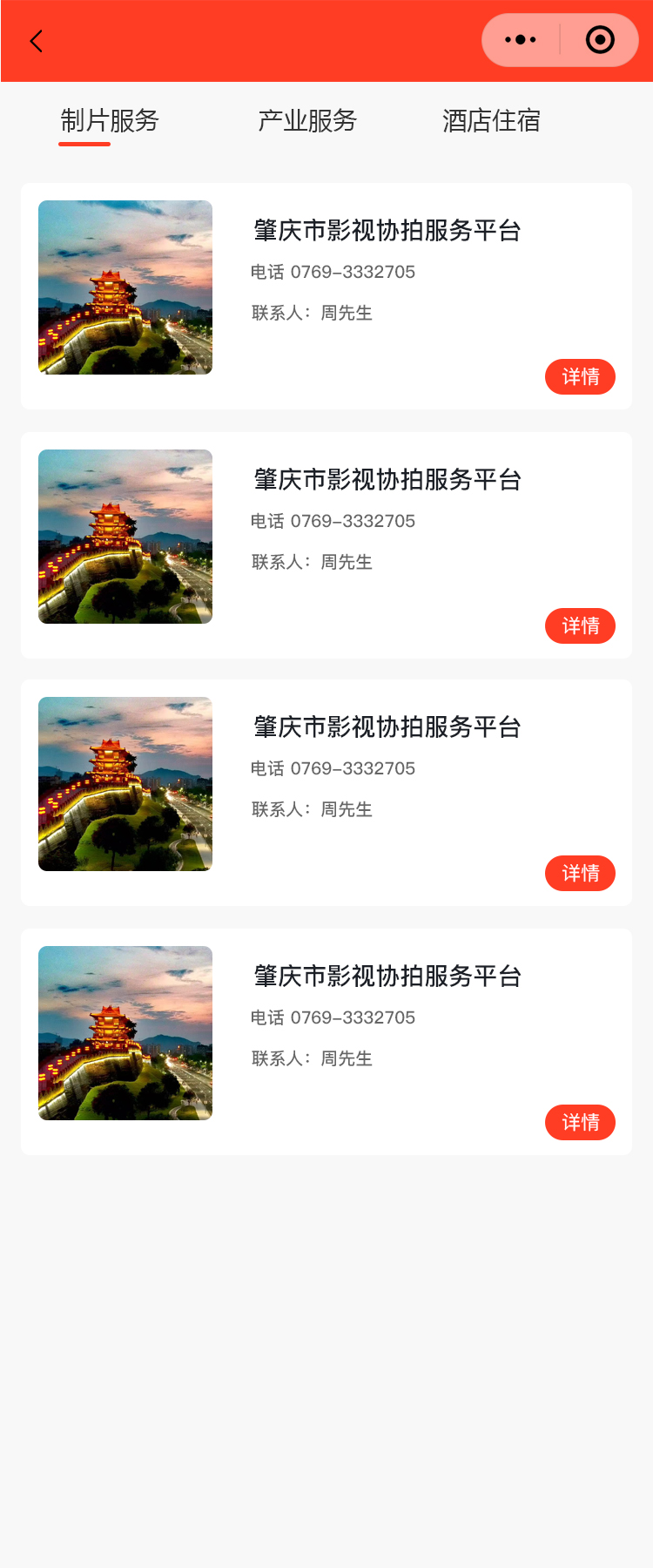Switch to the 产业服务 tab
This screenshot has width=653, height=1568.
(307, 121)
